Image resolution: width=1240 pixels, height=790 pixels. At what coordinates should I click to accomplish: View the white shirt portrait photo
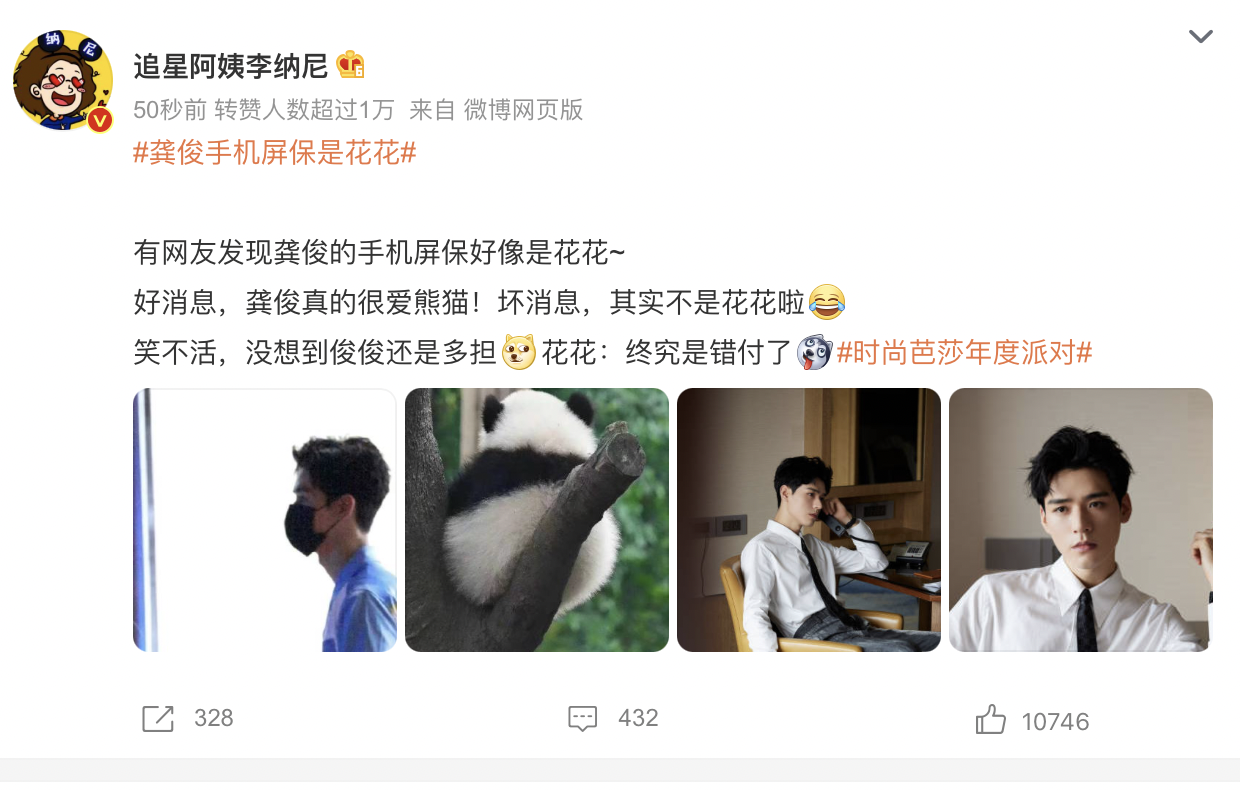click(x=1081, y=520)
